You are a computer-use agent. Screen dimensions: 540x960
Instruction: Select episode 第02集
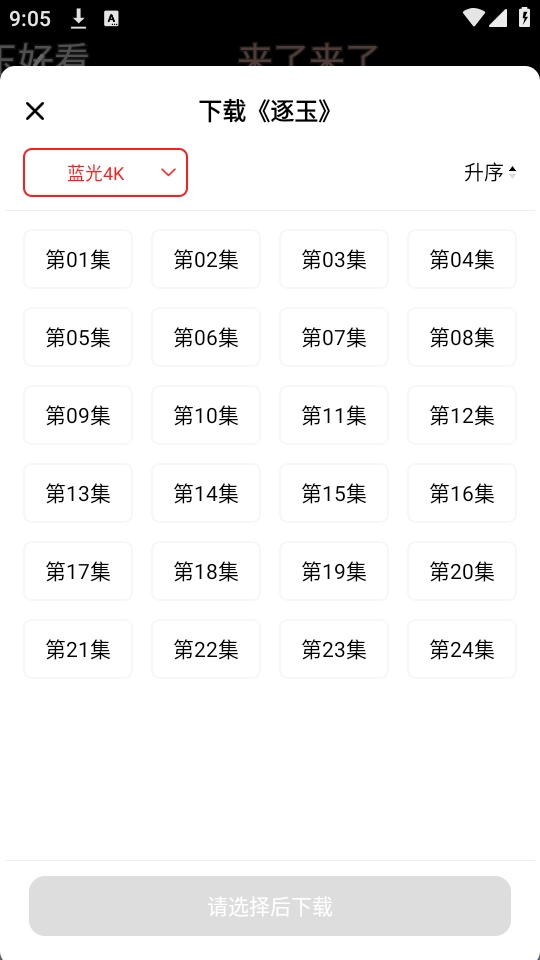point(206,259)
